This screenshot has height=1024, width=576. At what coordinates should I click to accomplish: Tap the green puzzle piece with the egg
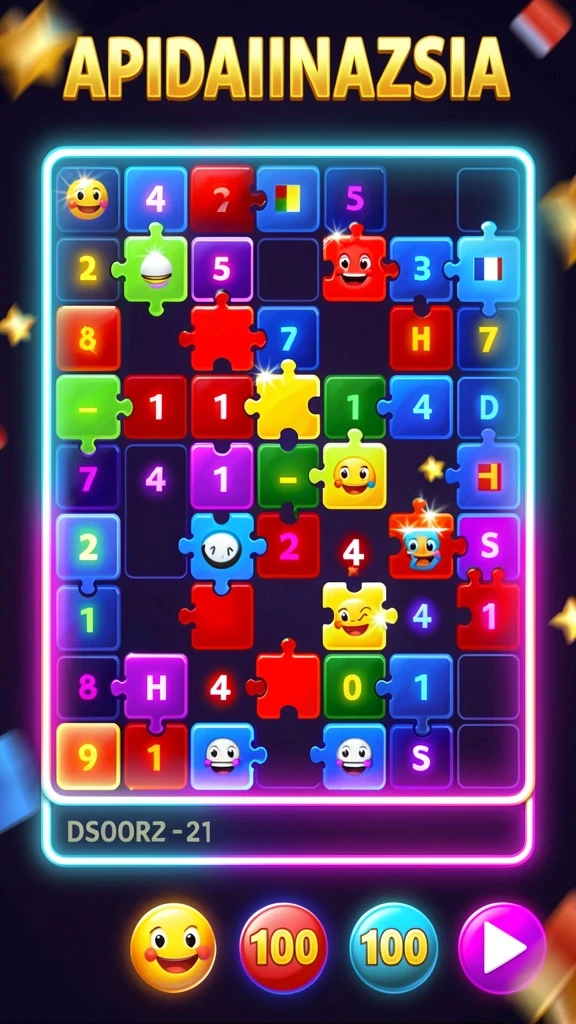pos(153,268)
